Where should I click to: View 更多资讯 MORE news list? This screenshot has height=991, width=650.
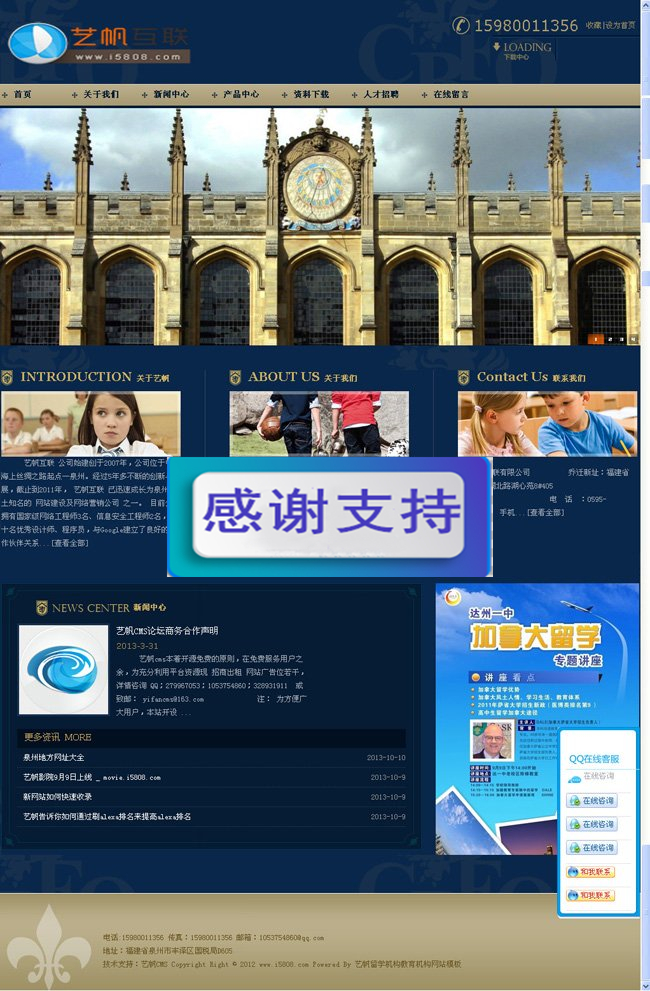click(57, 737)
